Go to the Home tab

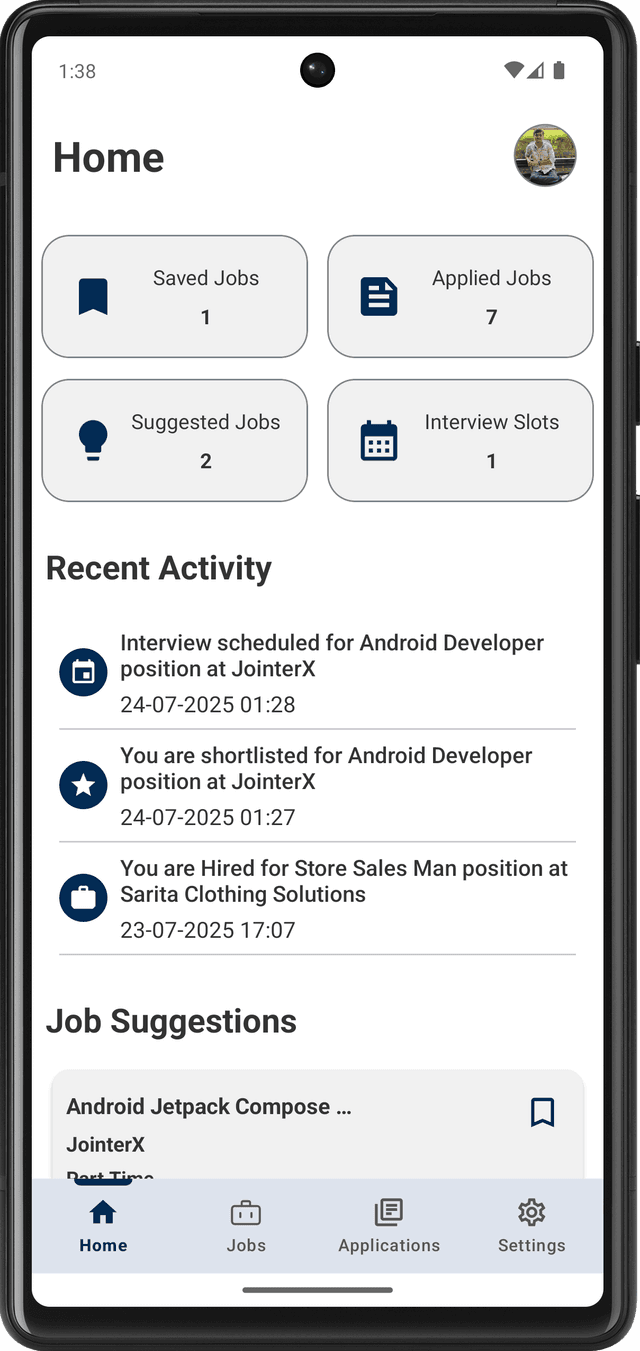pyautogui.click(x=103, y=1226)
